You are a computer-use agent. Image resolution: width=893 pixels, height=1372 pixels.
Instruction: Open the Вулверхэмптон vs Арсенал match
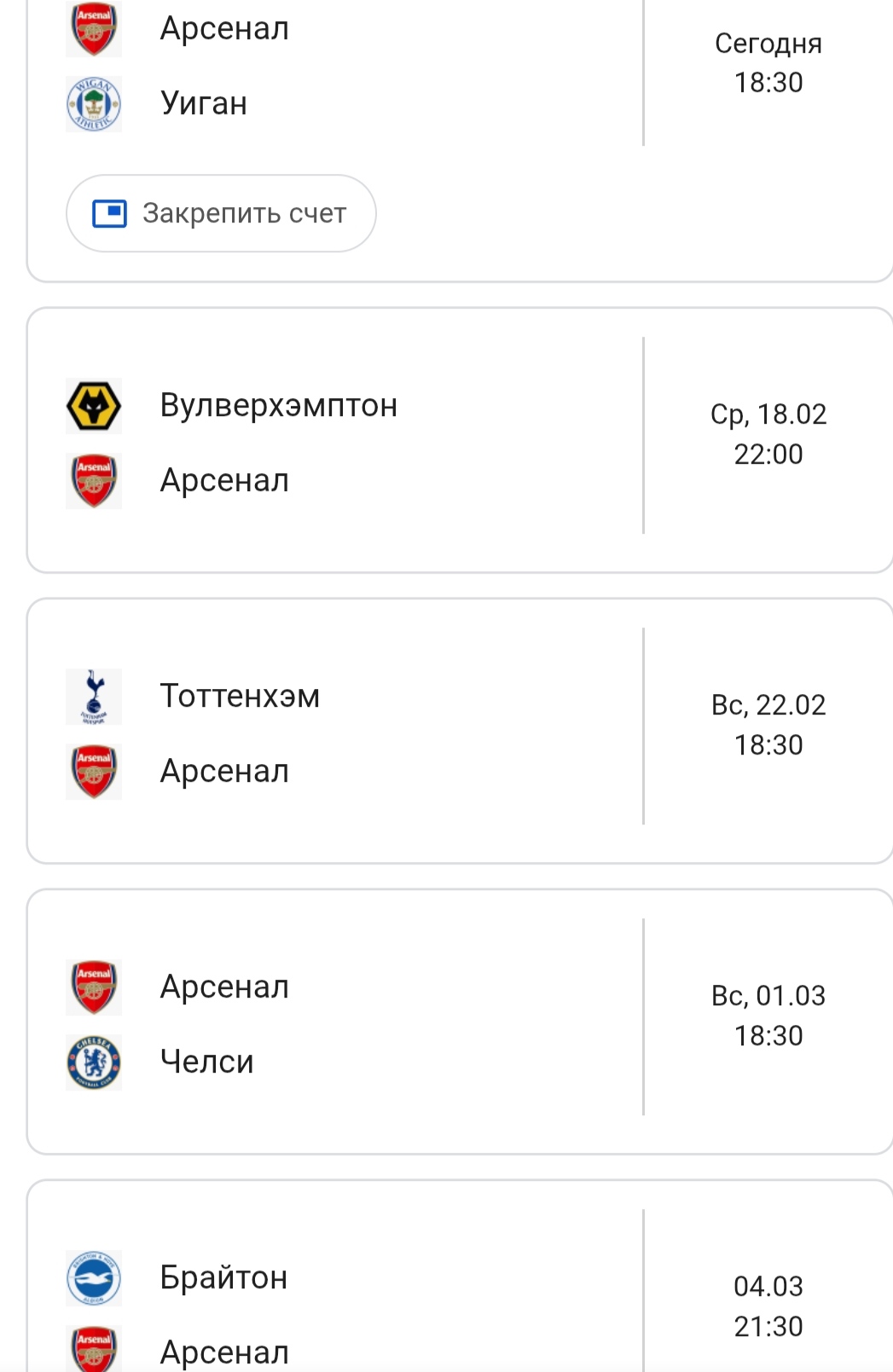pos(384,441)
